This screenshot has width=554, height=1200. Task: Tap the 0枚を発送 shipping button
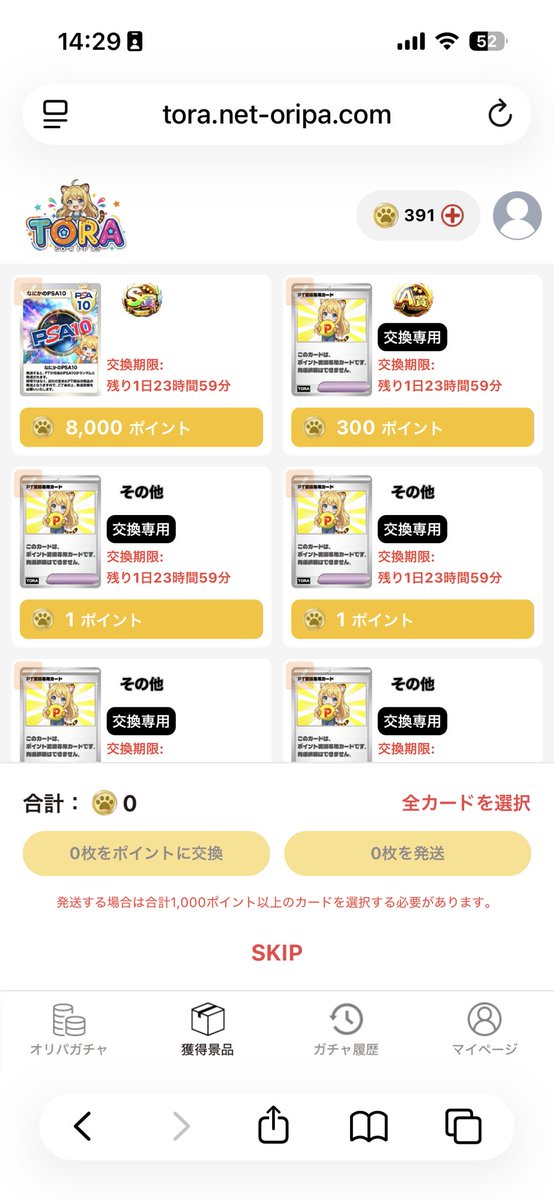click(408, 854)
